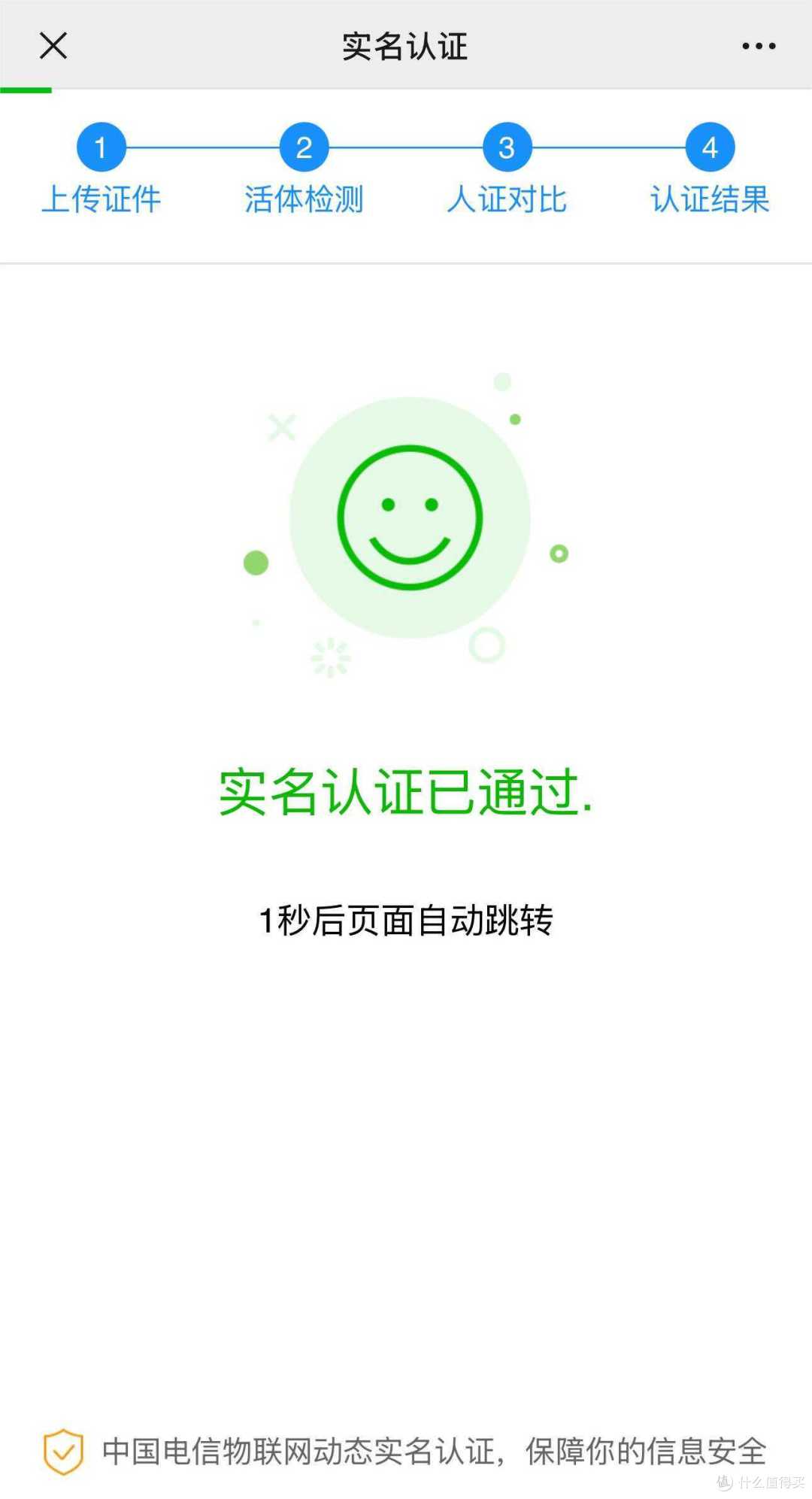This screenshot has height=1499, width=812.
Task: Click the 1秒后页面自动跳转 redirect text
Action: 405,919
